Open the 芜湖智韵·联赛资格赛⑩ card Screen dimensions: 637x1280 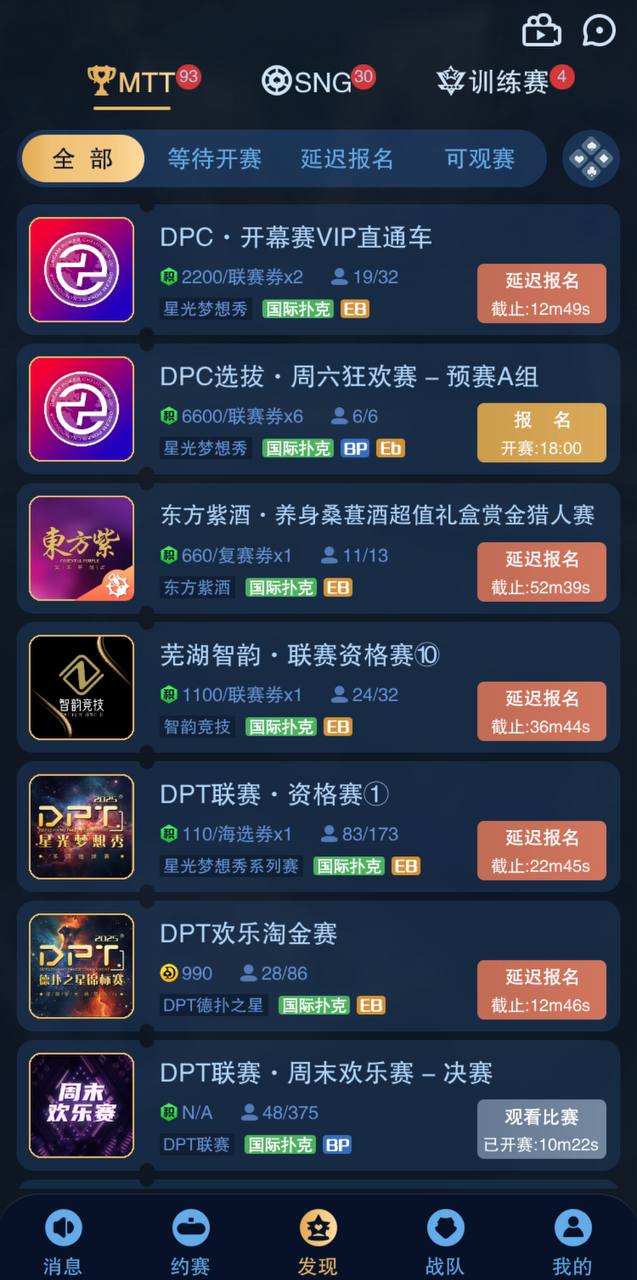click(x=300, y=656)
